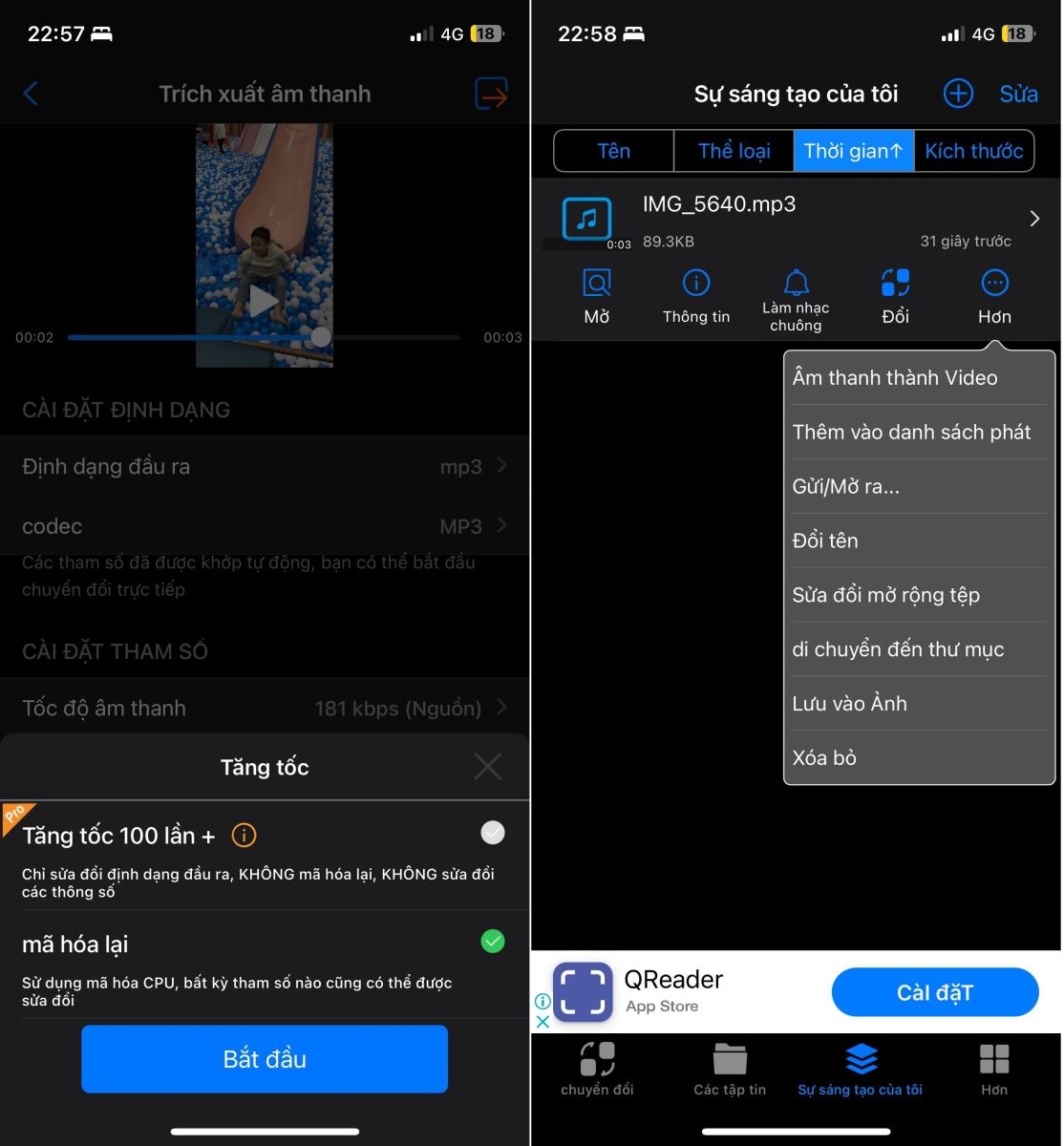Select Đổi tên from the menu
1064x1146 pixels.
pyautogui.click(x=825, y=541)
